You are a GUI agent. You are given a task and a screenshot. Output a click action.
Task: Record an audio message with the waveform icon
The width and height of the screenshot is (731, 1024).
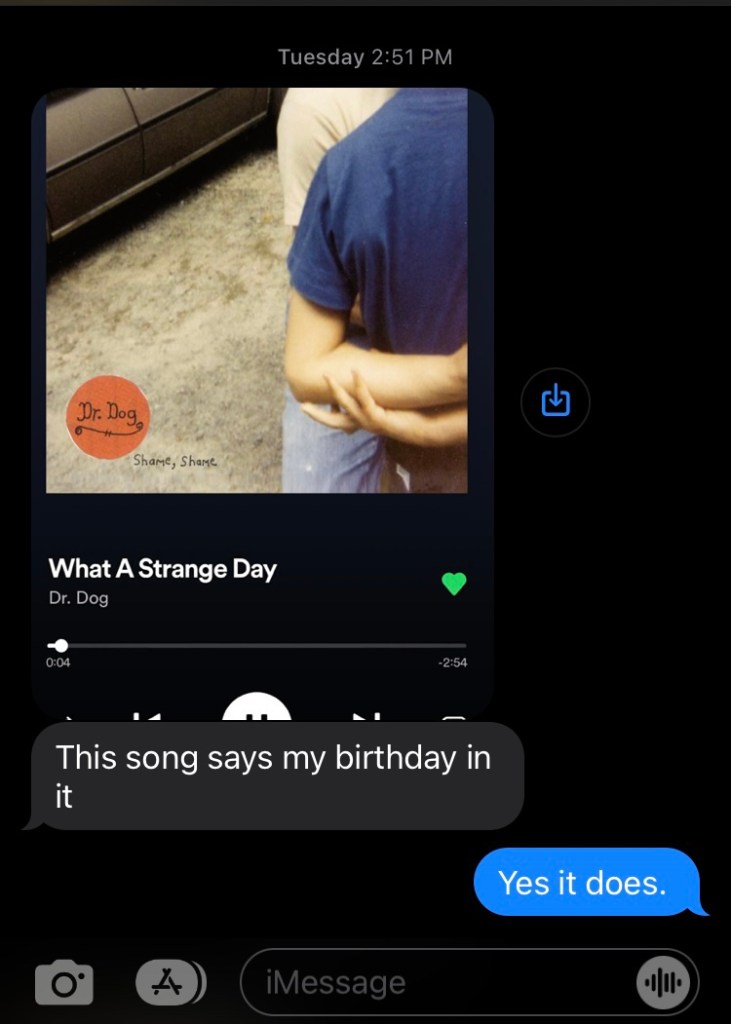663,983
